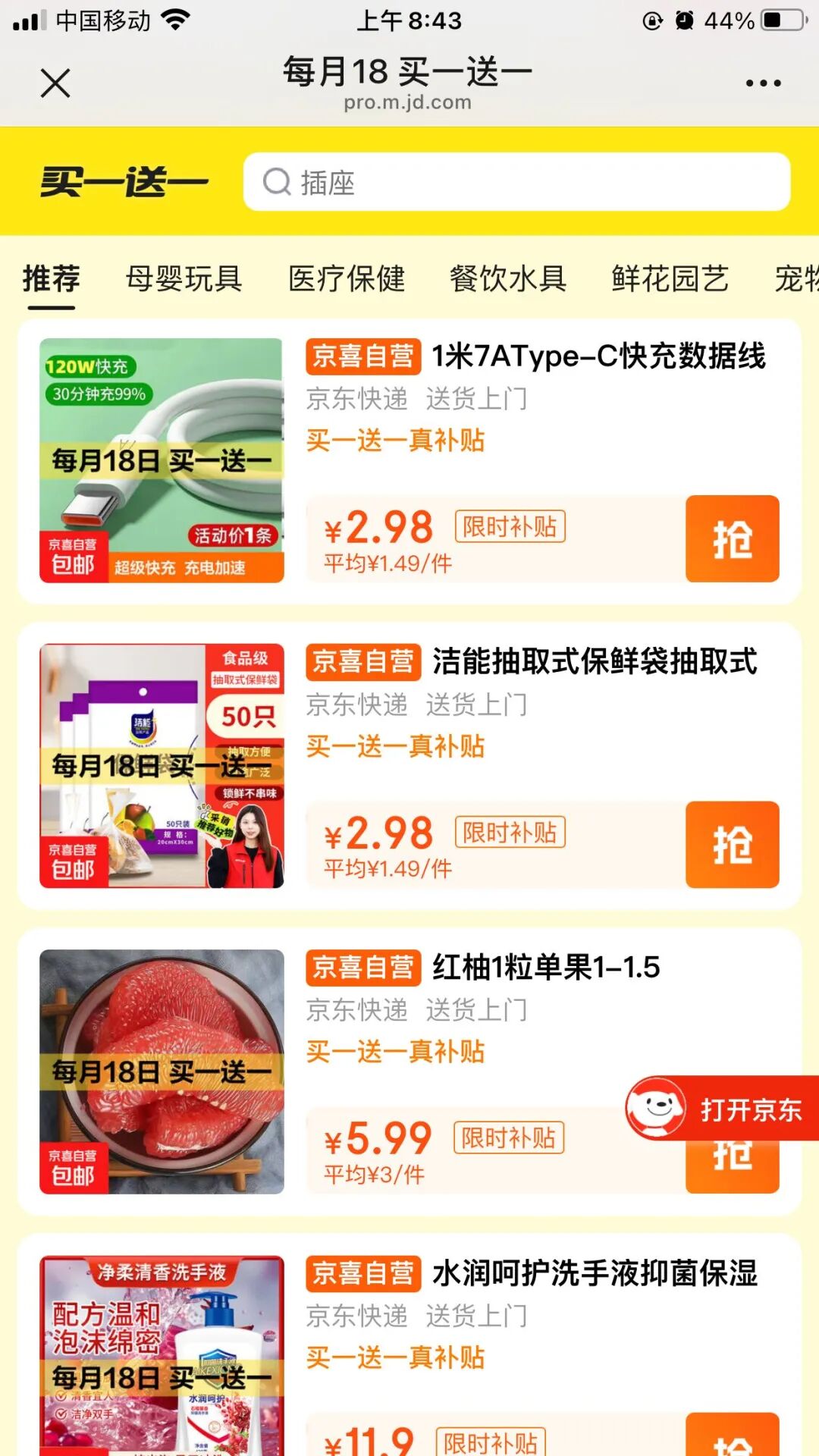Grab the Type-C快充数据线 deal with 抢
Image resolution: width=819 pixels, height=1456 pixels.
click(x=732, y=538)
